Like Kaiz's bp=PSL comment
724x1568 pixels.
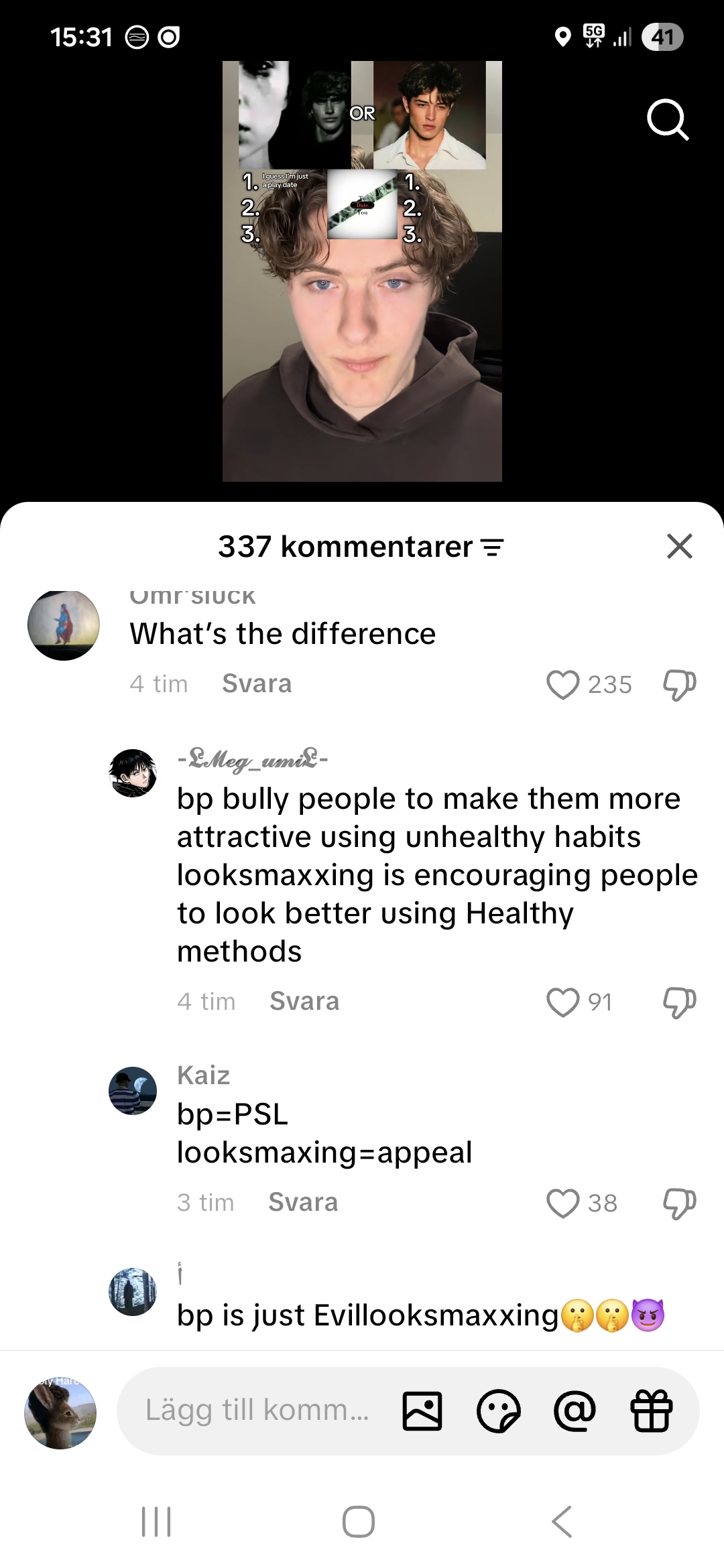pos(562,1203)
